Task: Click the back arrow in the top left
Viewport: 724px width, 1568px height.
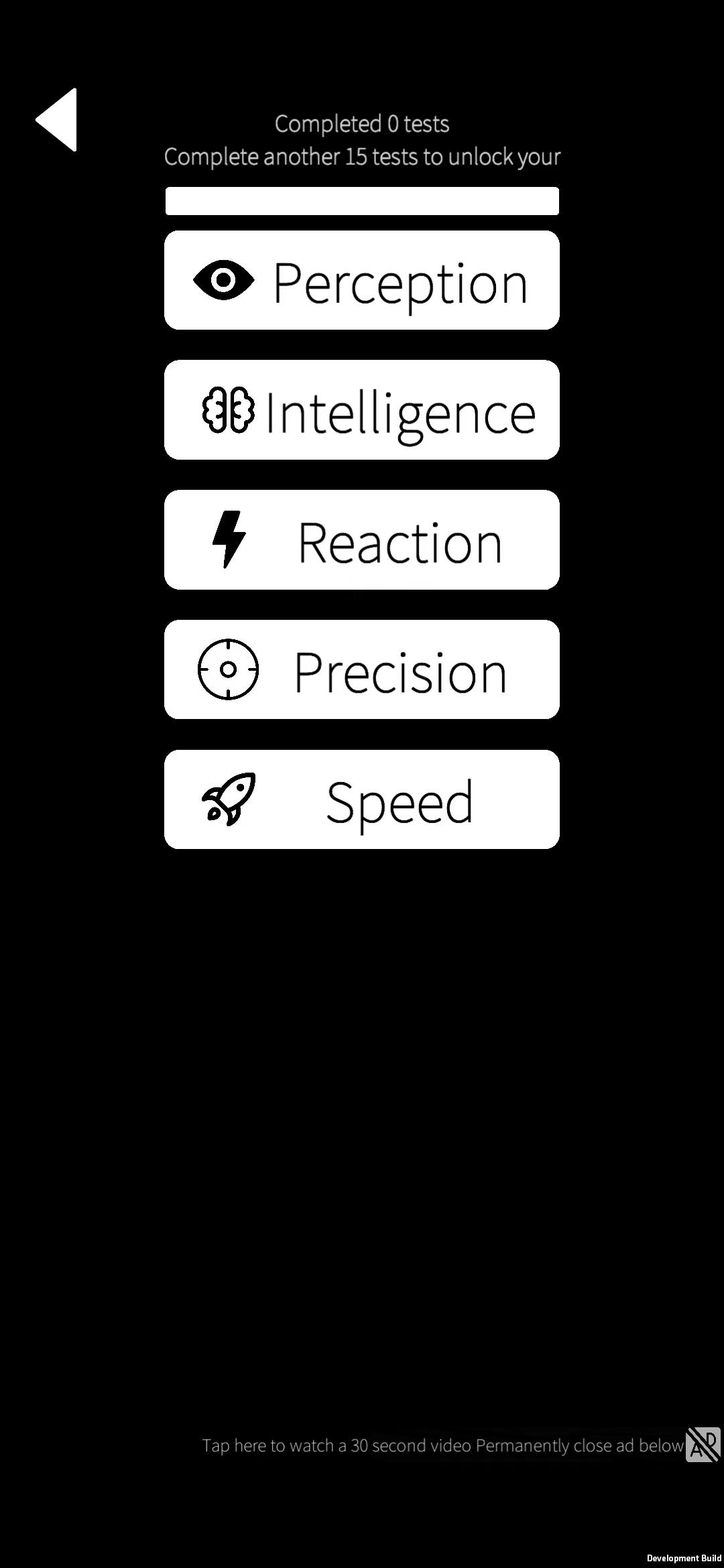Action: coord(57,119)
